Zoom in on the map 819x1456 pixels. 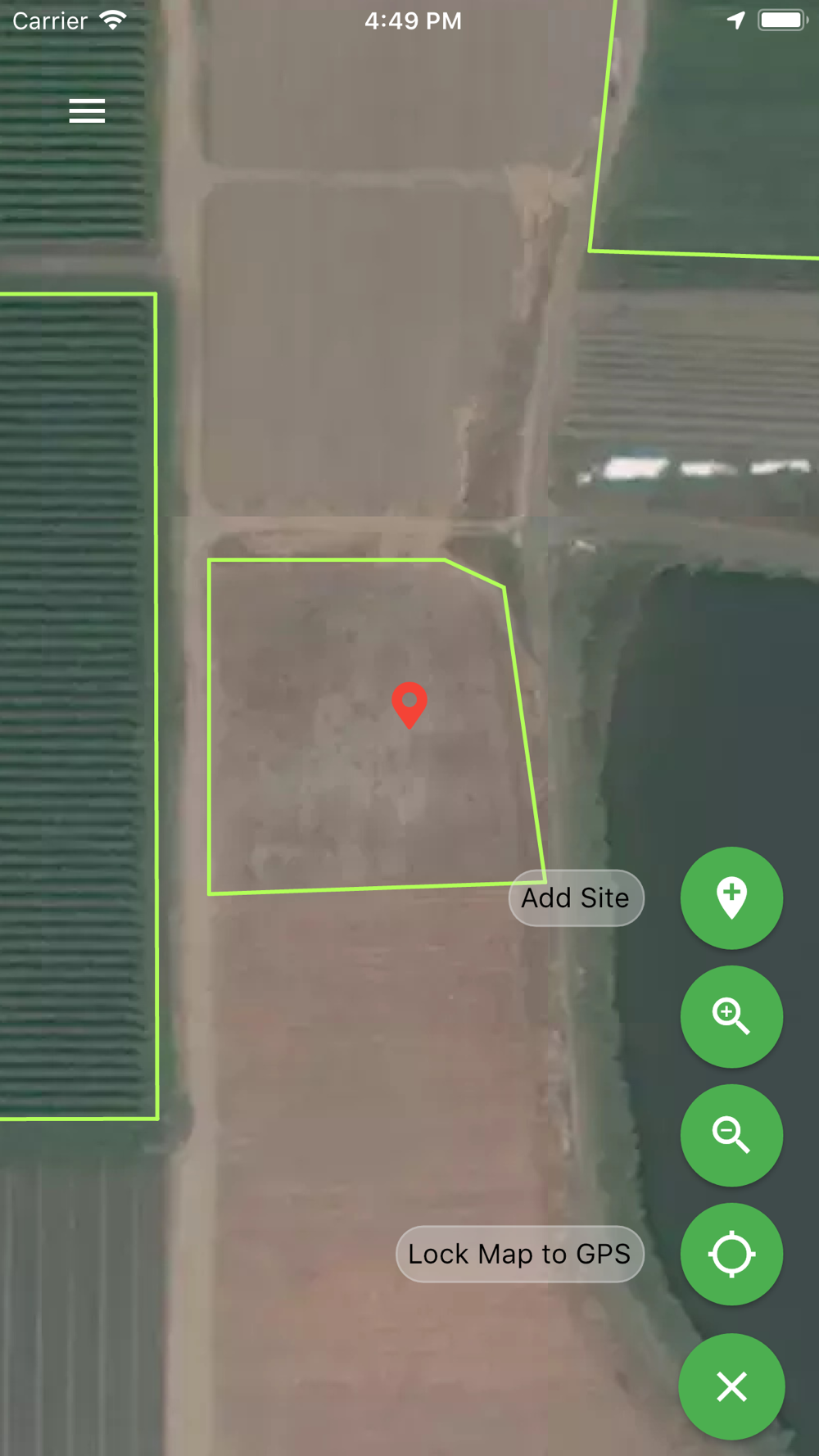tap(731, 1017)
